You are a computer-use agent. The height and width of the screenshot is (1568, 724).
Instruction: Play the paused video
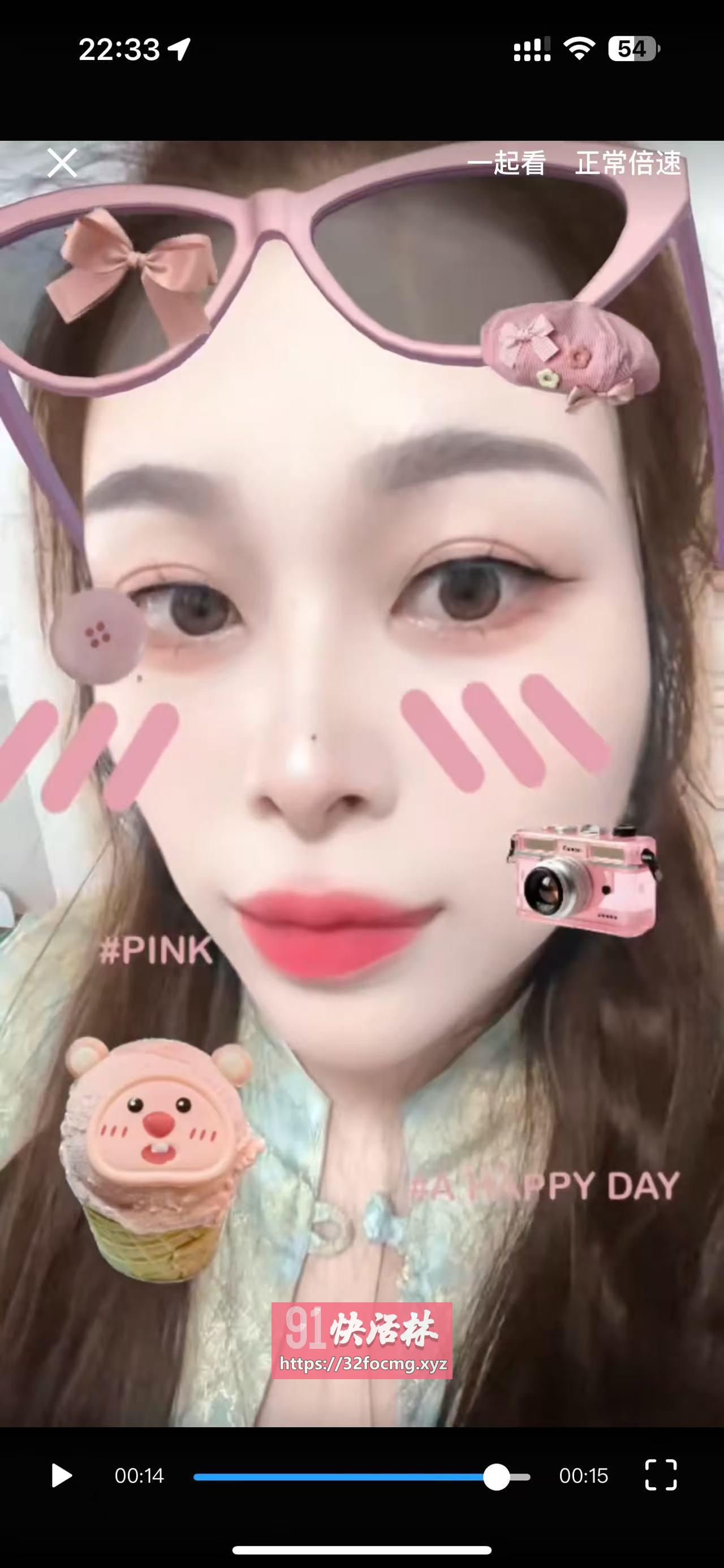pyautogui.click(x=61, y=1476)
